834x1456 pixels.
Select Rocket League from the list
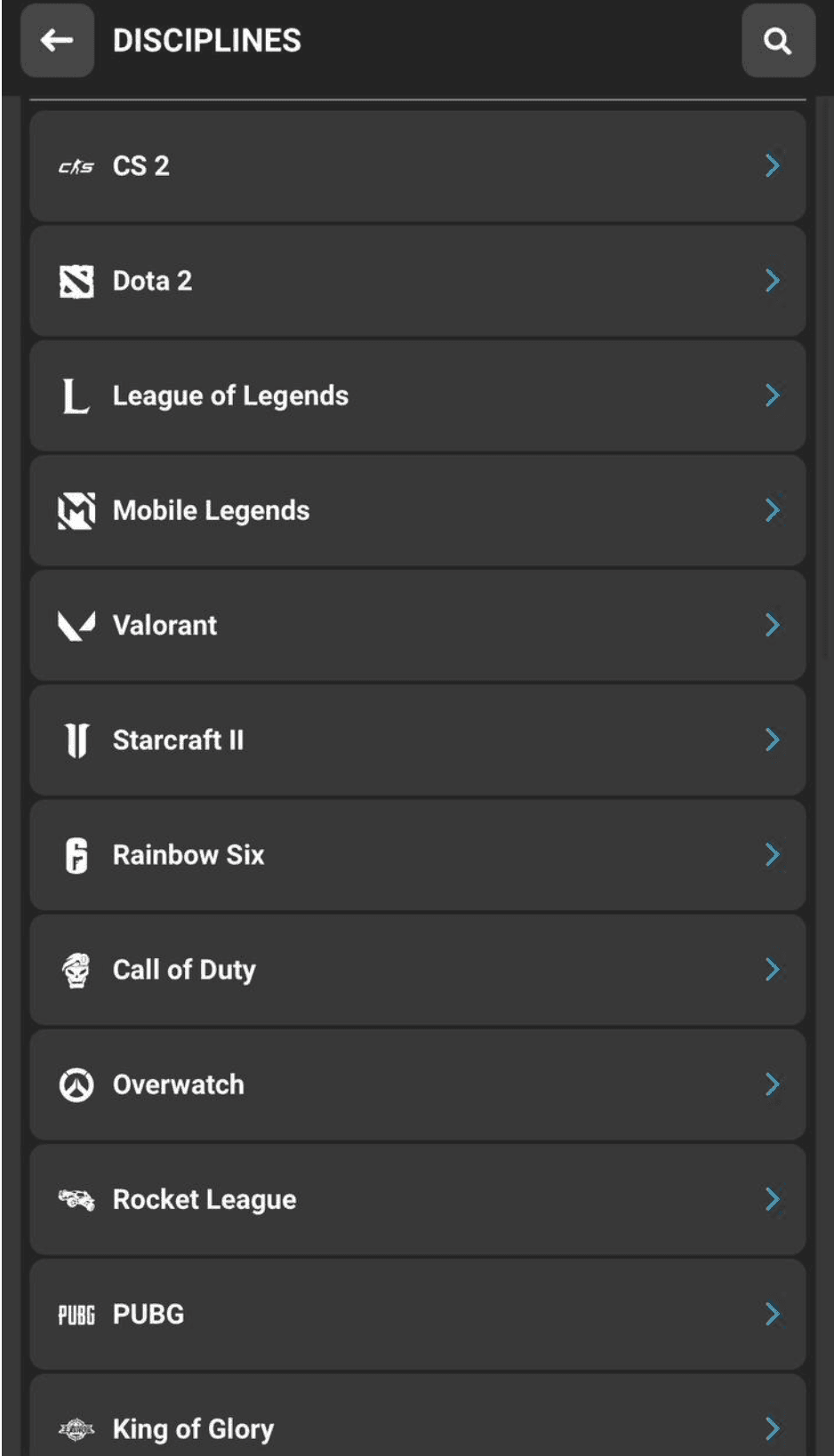(417, 1199)
